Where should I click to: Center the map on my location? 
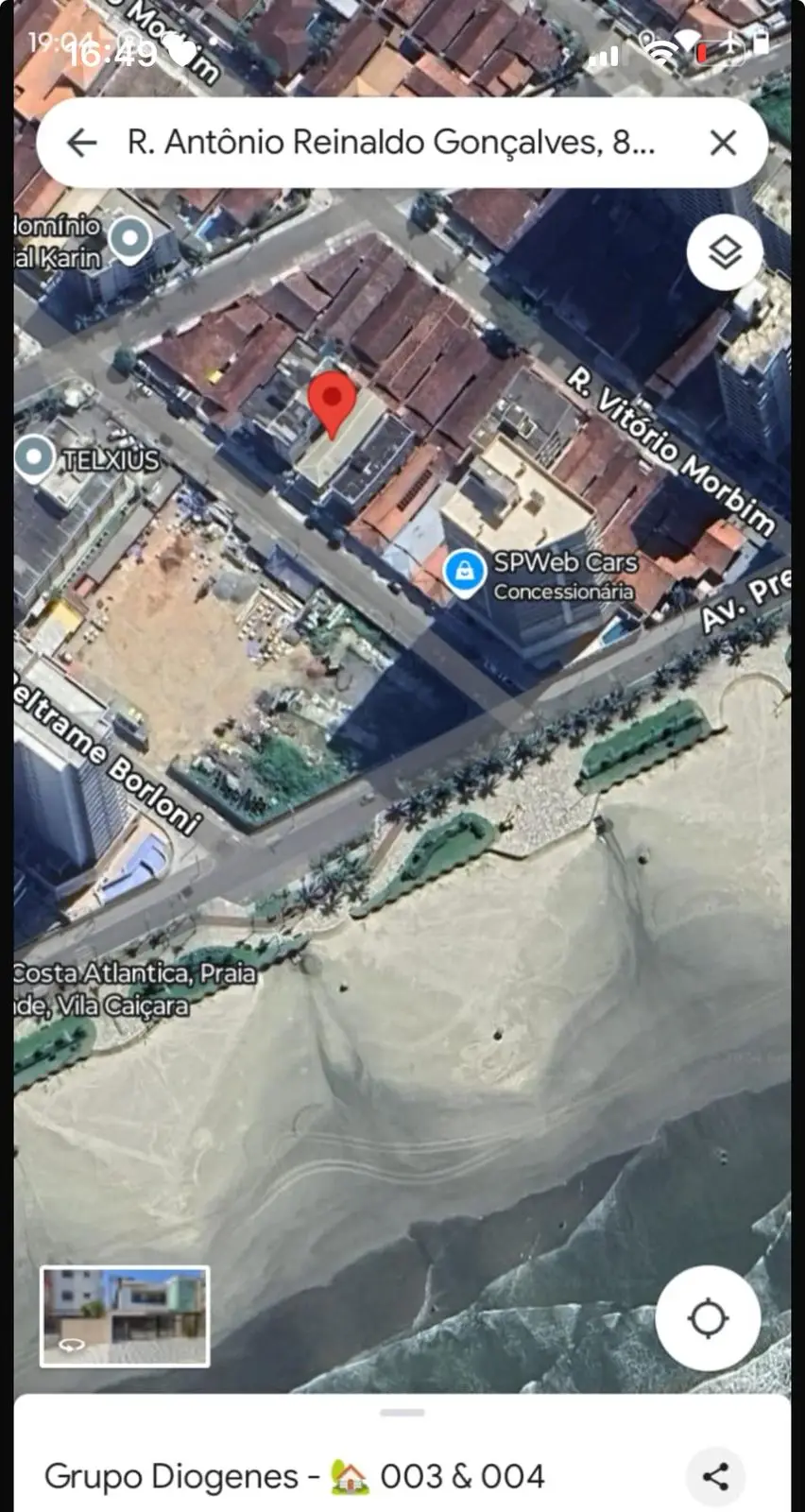[708, 1318]
